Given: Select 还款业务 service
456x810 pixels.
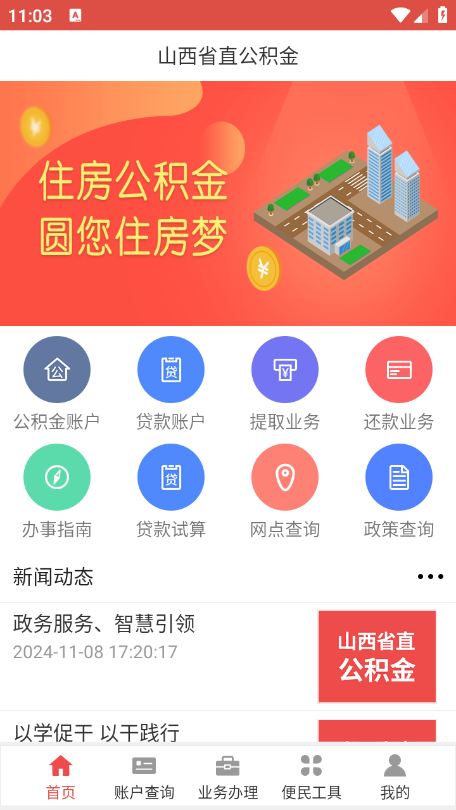Looking at the screenshot, I should pyautogui.click(x=399, y=384).
